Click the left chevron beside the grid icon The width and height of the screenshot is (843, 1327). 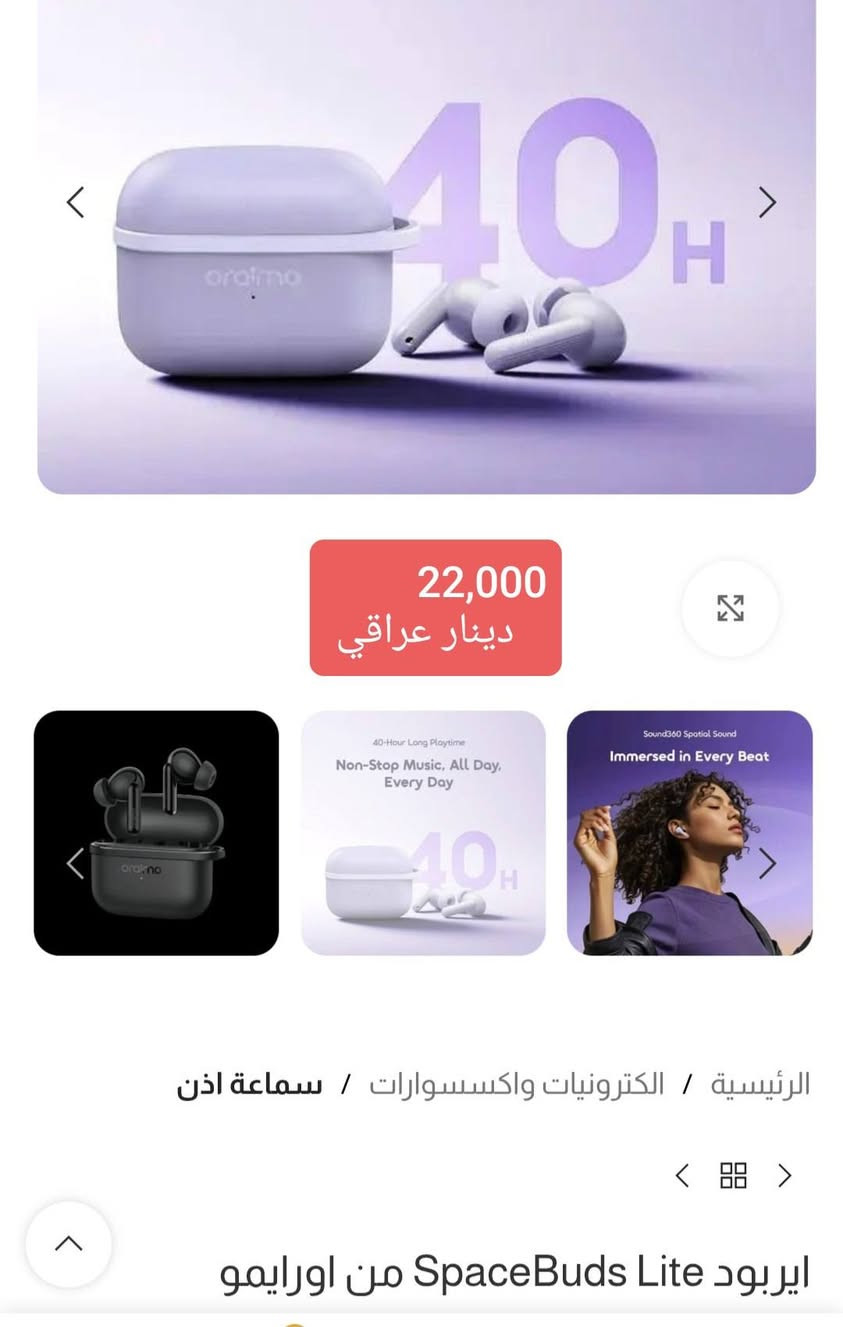(x=683, y=1175)
